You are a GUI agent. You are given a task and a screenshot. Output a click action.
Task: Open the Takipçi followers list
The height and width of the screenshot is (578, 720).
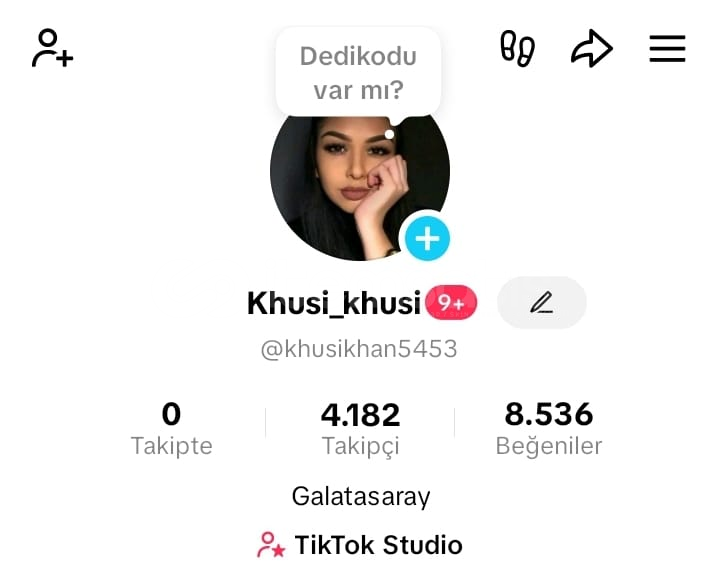360,428
